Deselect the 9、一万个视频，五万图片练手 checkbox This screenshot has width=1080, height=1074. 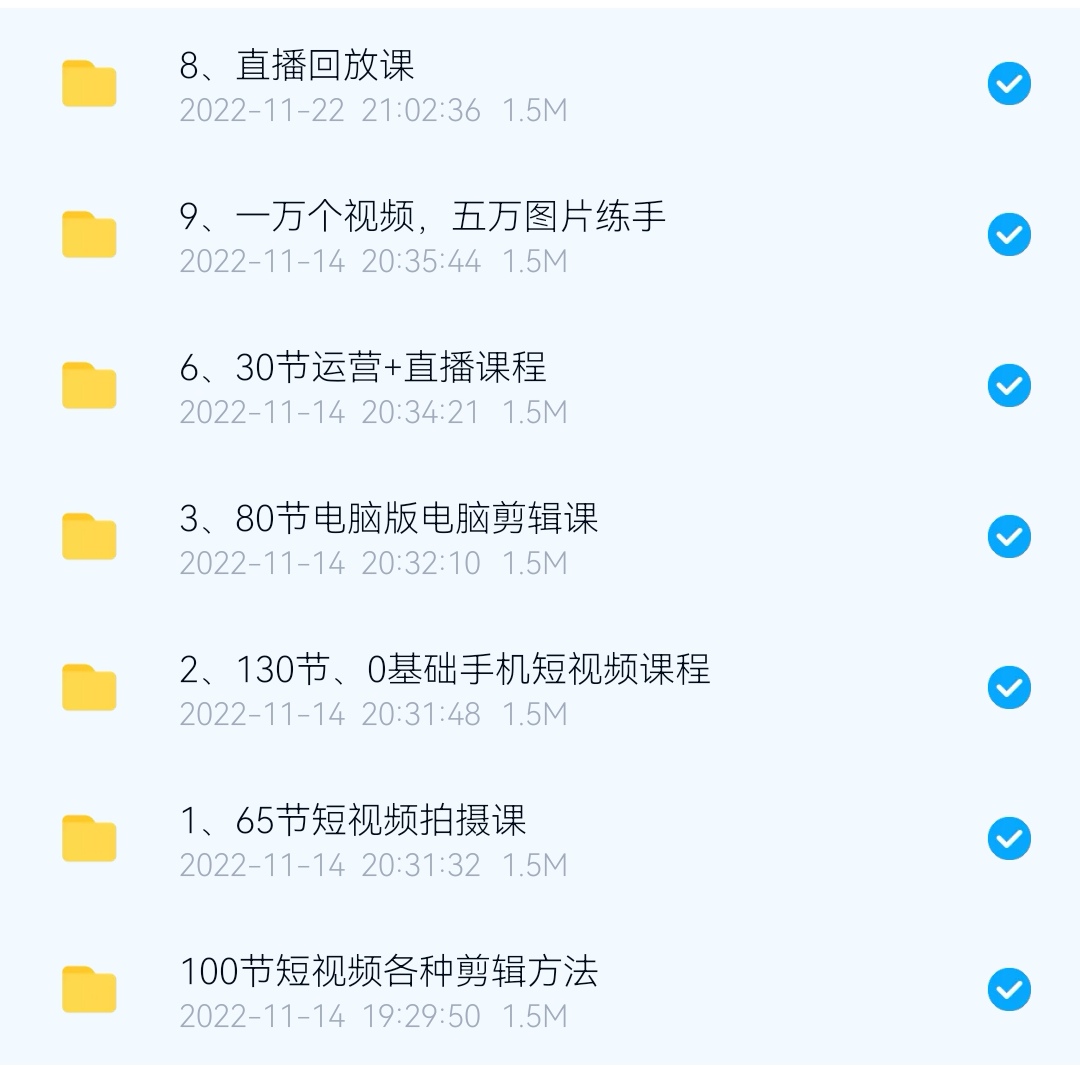point(1009,236)
